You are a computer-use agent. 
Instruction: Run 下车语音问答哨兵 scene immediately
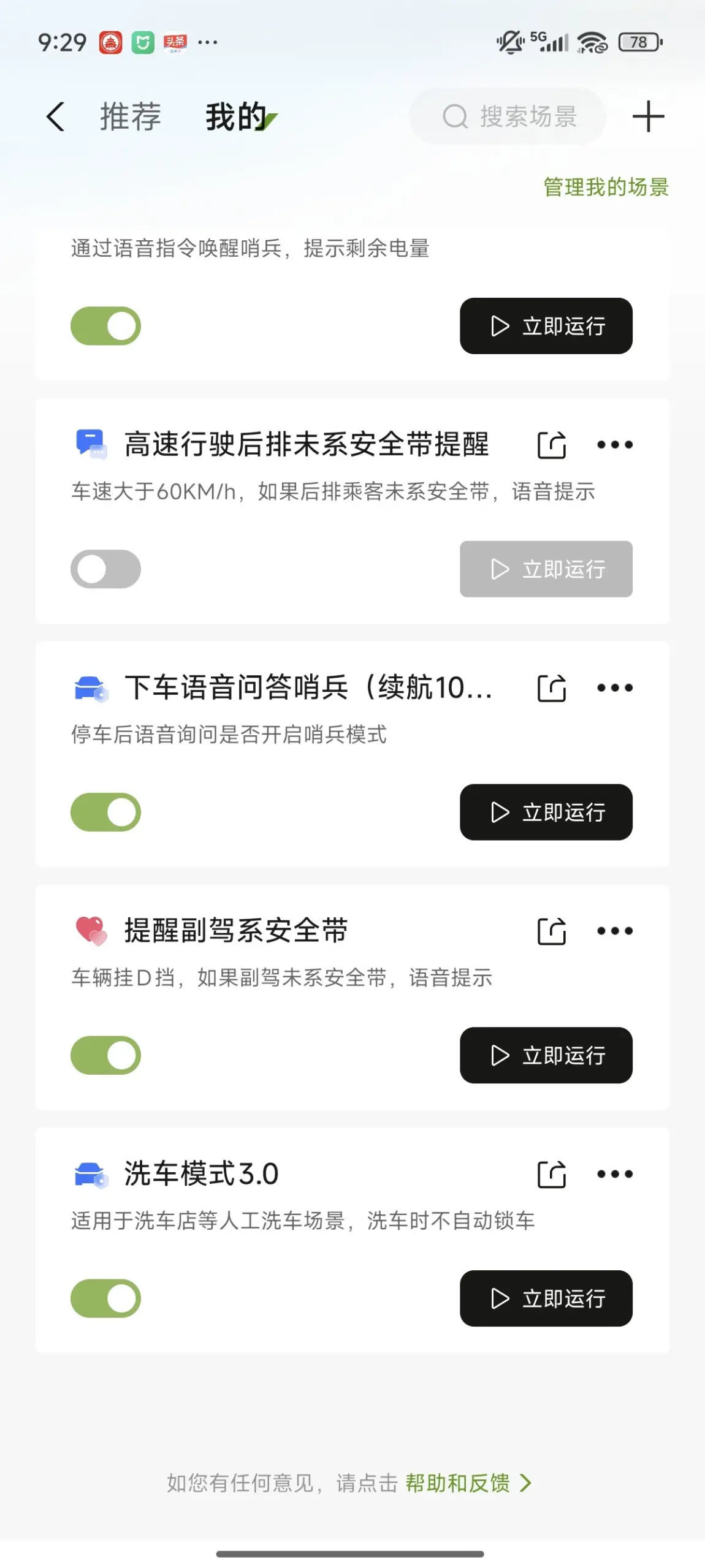[546, 812]
